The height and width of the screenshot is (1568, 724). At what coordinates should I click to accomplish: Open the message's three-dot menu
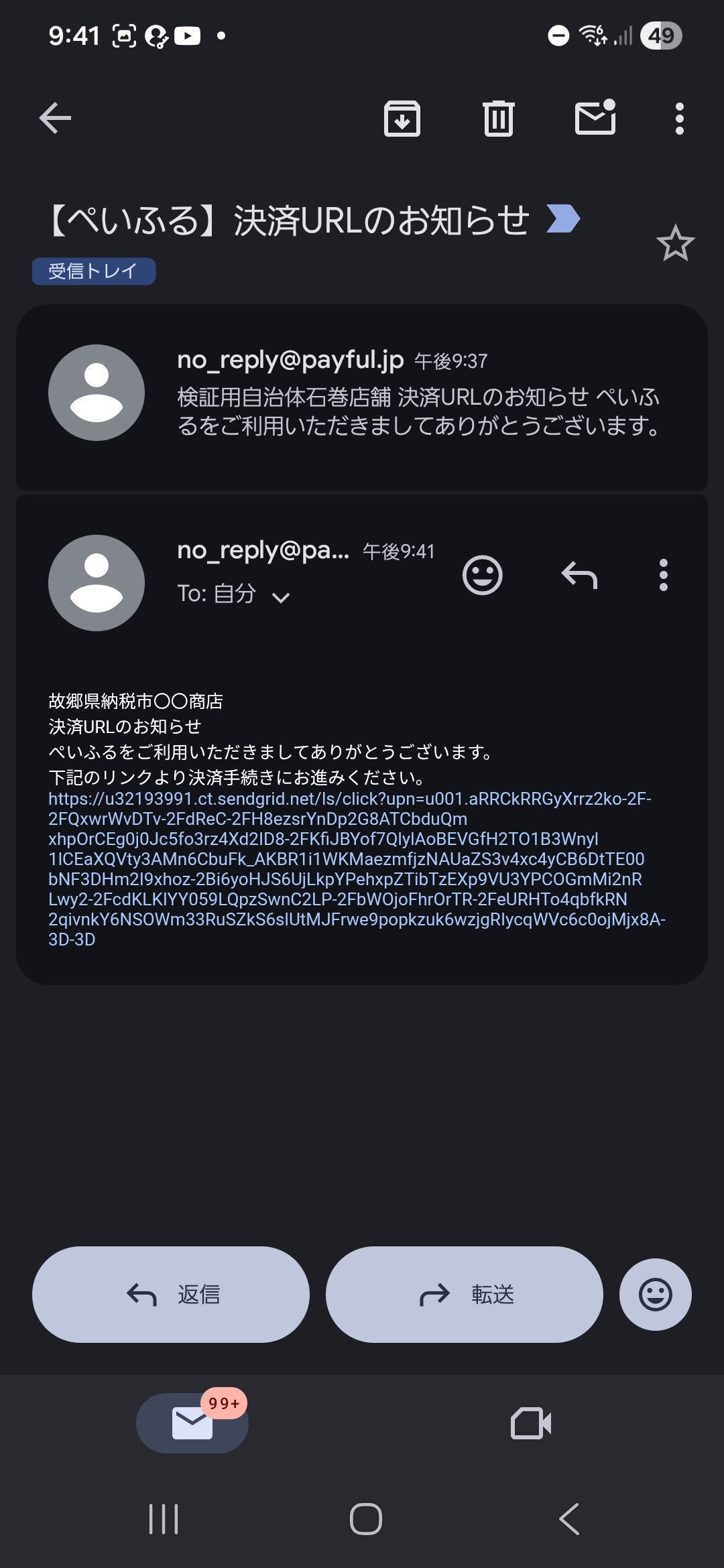click(664, 574)
